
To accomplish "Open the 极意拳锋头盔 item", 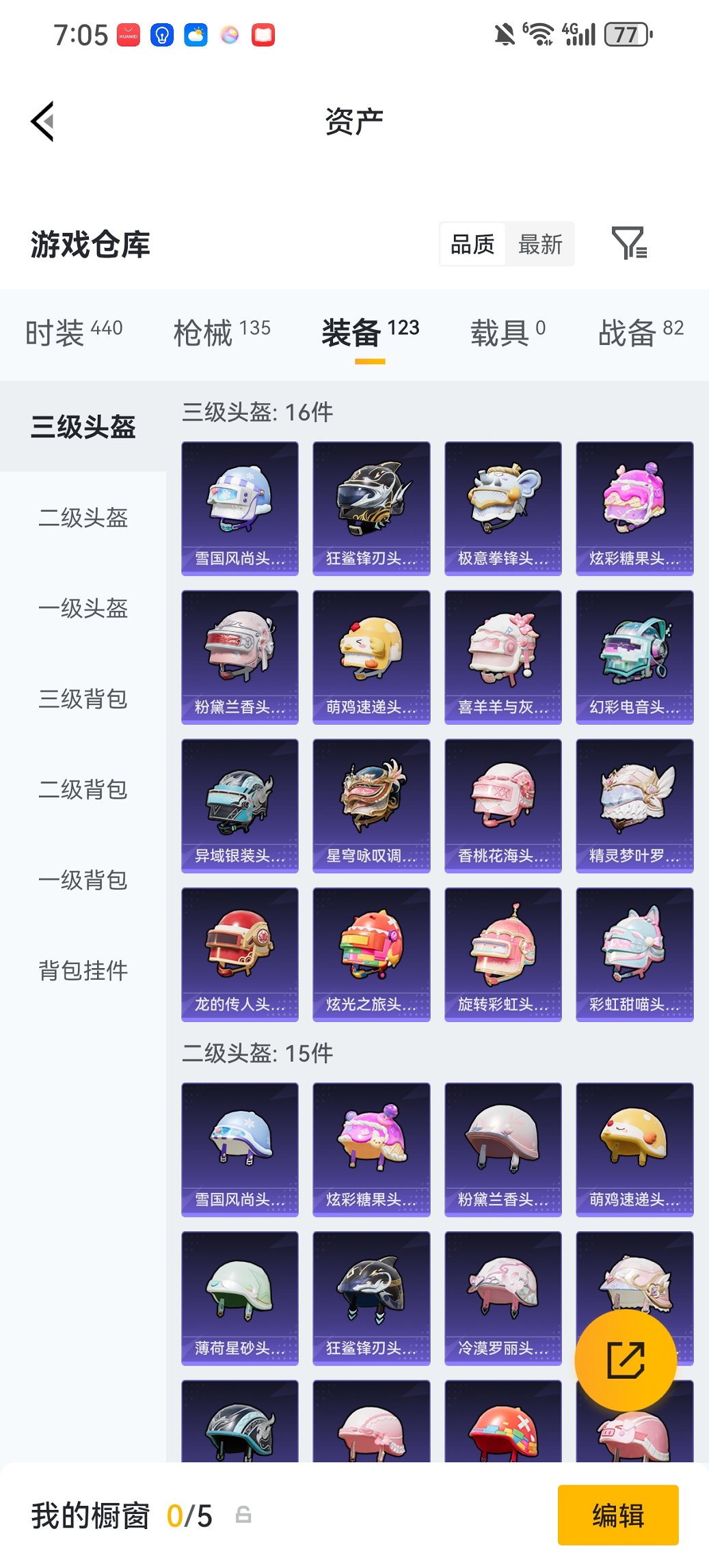I will pos(503,508).
